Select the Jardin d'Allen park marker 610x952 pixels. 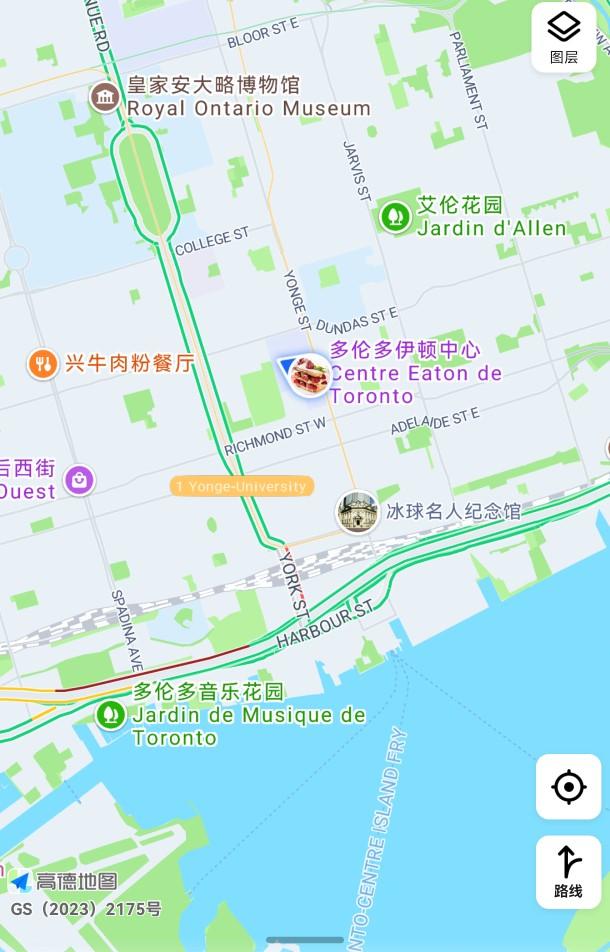[x=395, y=216]
